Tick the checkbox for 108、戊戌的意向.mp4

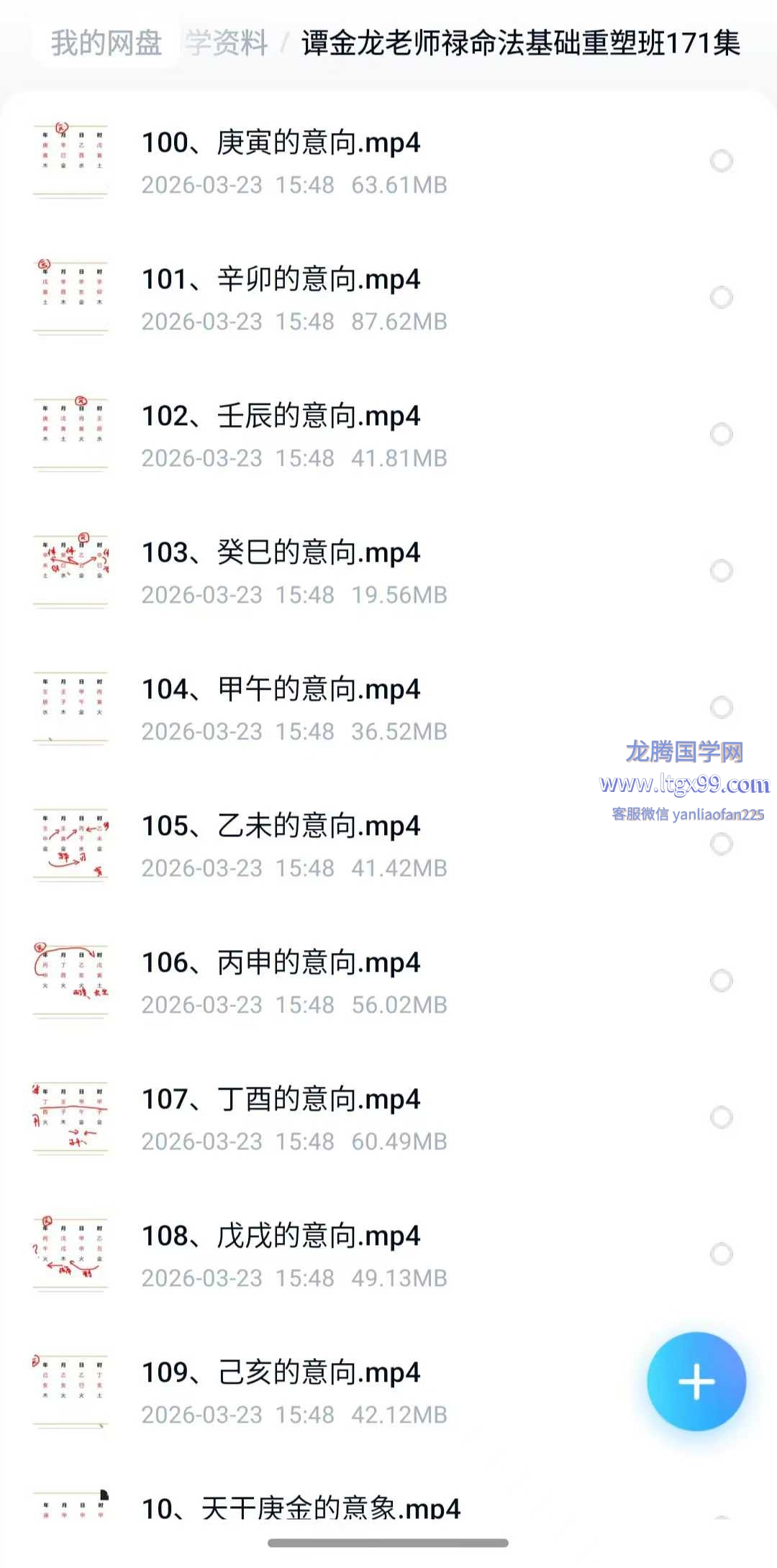tap(721, 1254)
